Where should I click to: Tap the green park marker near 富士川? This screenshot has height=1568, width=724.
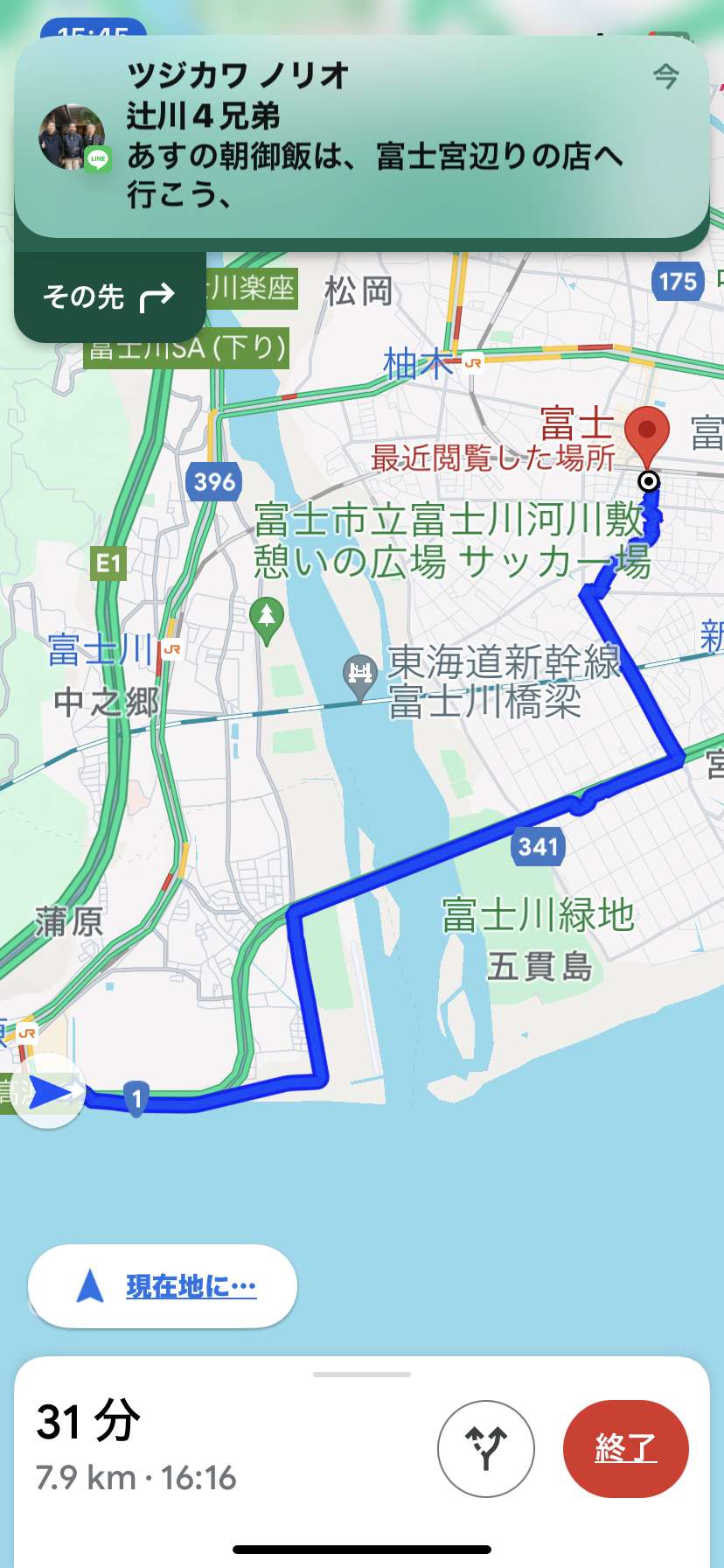pyautogui.click(x=267, y=620)
